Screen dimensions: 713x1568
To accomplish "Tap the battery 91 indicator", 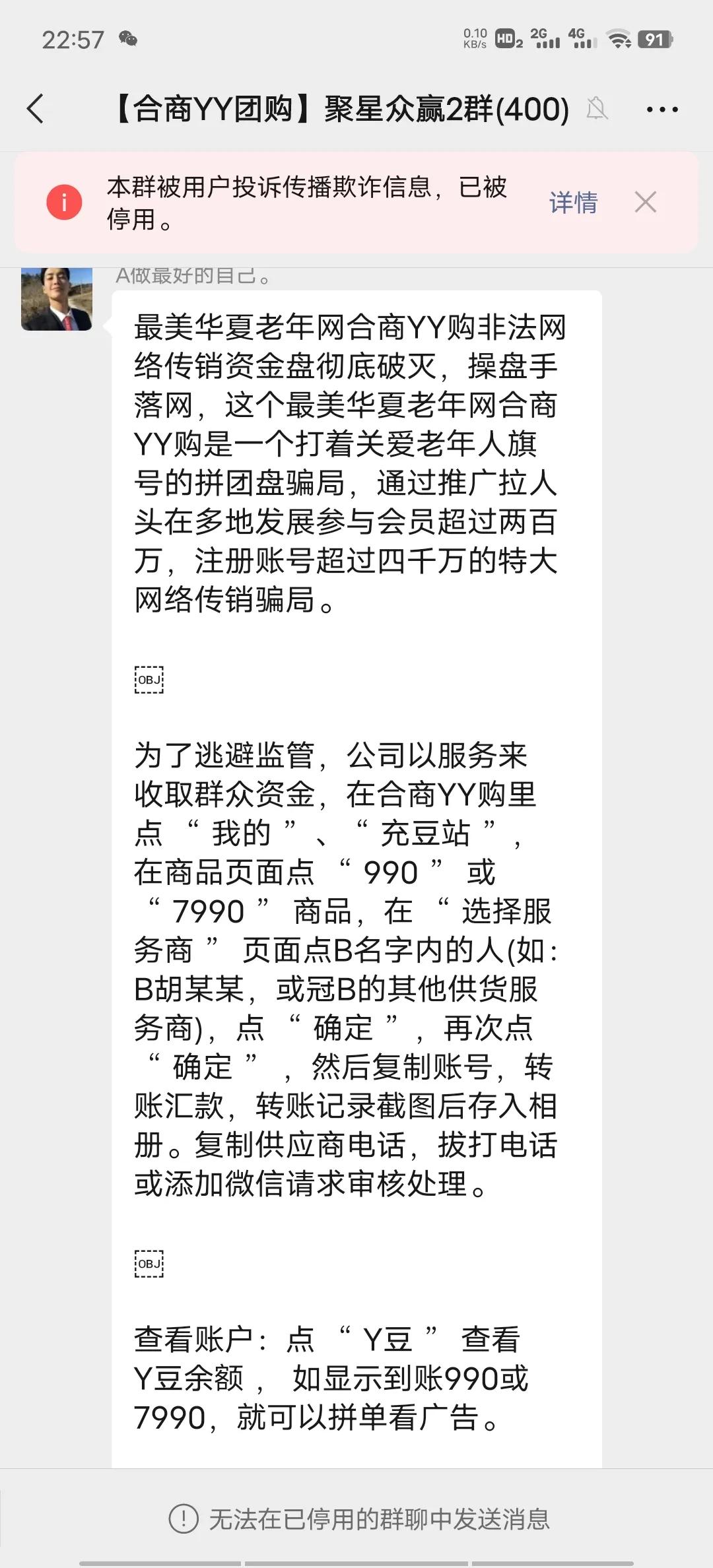I will (654, 40).
